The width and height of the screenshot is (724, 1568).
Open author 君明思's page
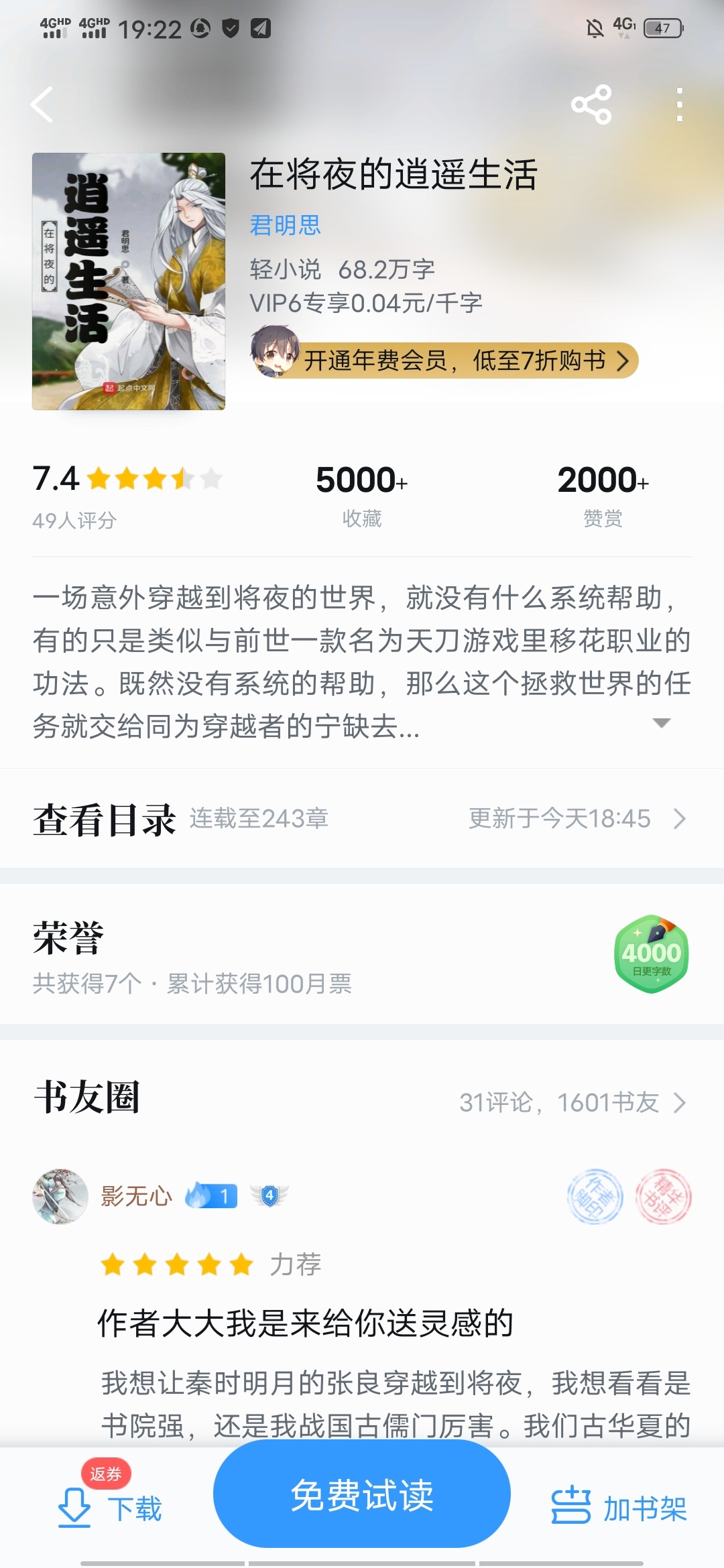(285, 225)
